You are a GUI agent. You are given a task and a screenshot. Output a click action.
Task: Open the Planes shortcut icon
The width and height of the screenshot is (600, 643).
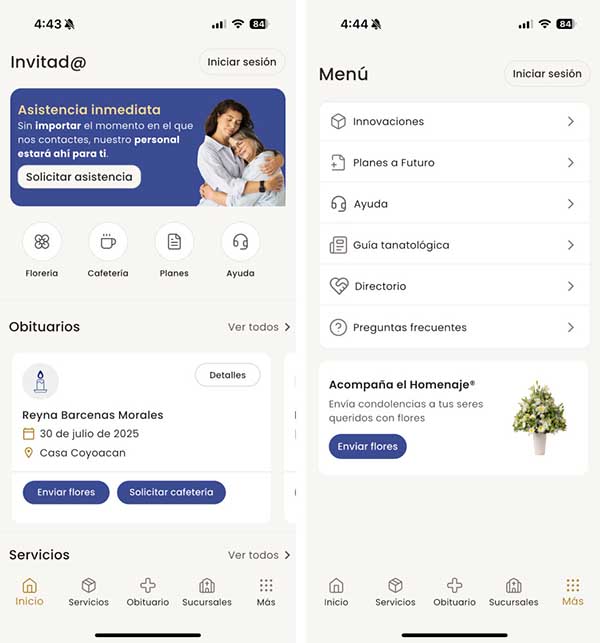174,242
